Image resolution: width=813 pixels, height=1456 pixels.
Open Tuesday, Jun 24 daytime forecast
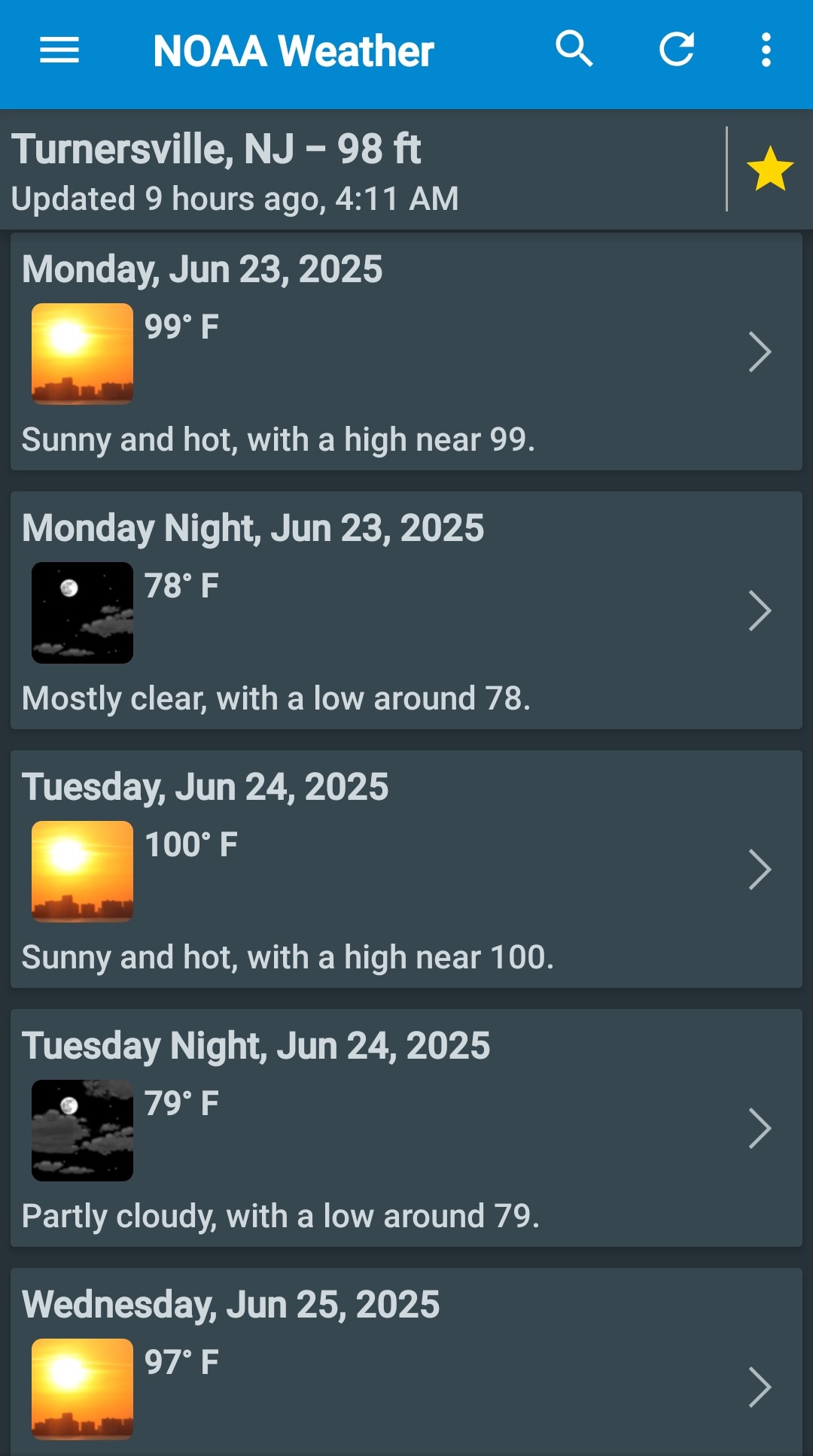click(406, 869)
